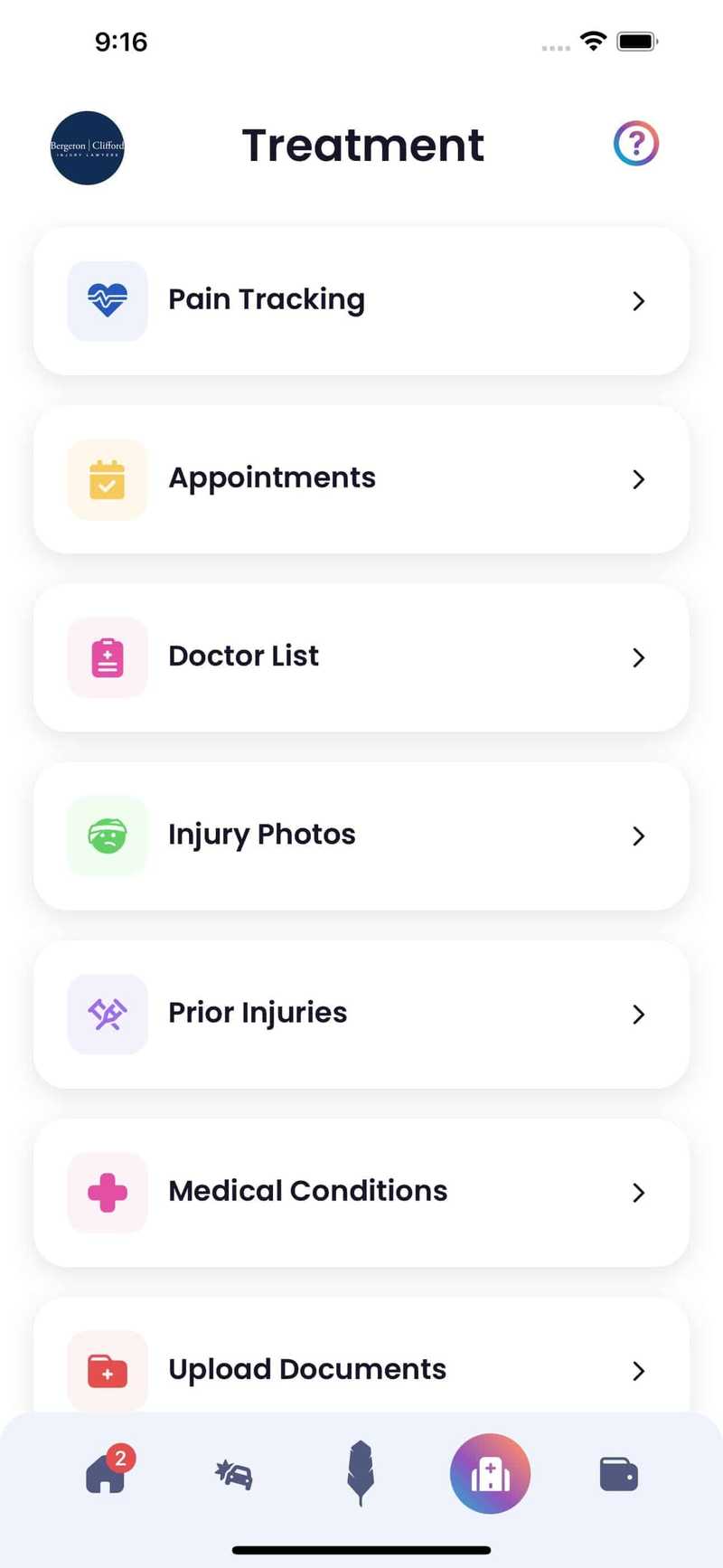Viewport: 723px width, 1568px height.
Task: Open the Injury Photos list item
Action: point(361,836)
